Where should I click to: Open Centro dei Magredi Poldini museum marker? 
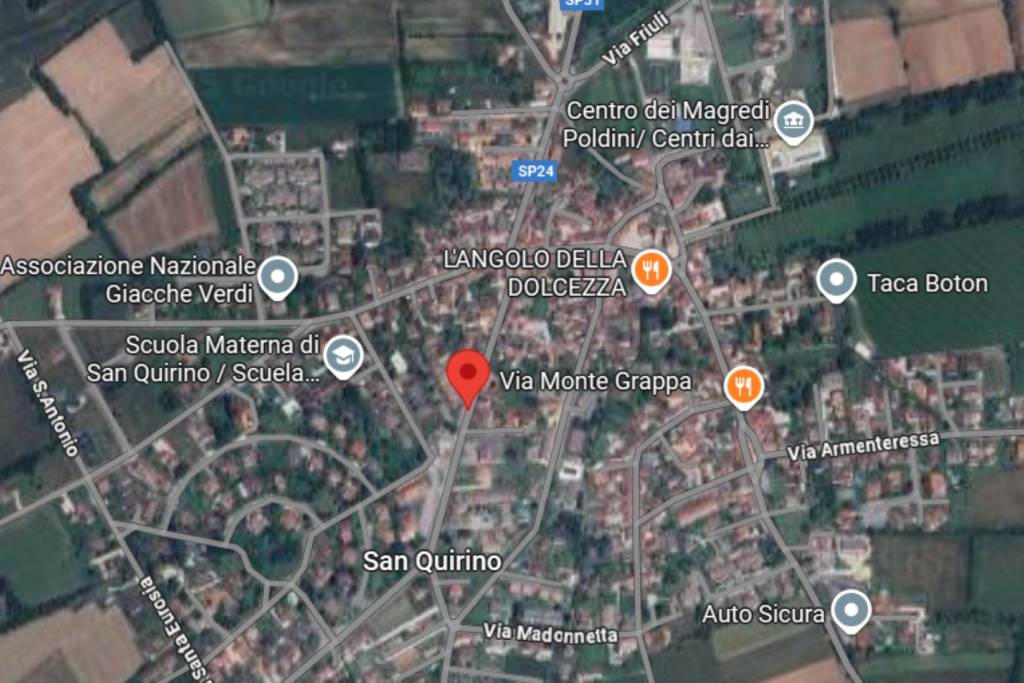pyautogui.click(x=793, y=122)
